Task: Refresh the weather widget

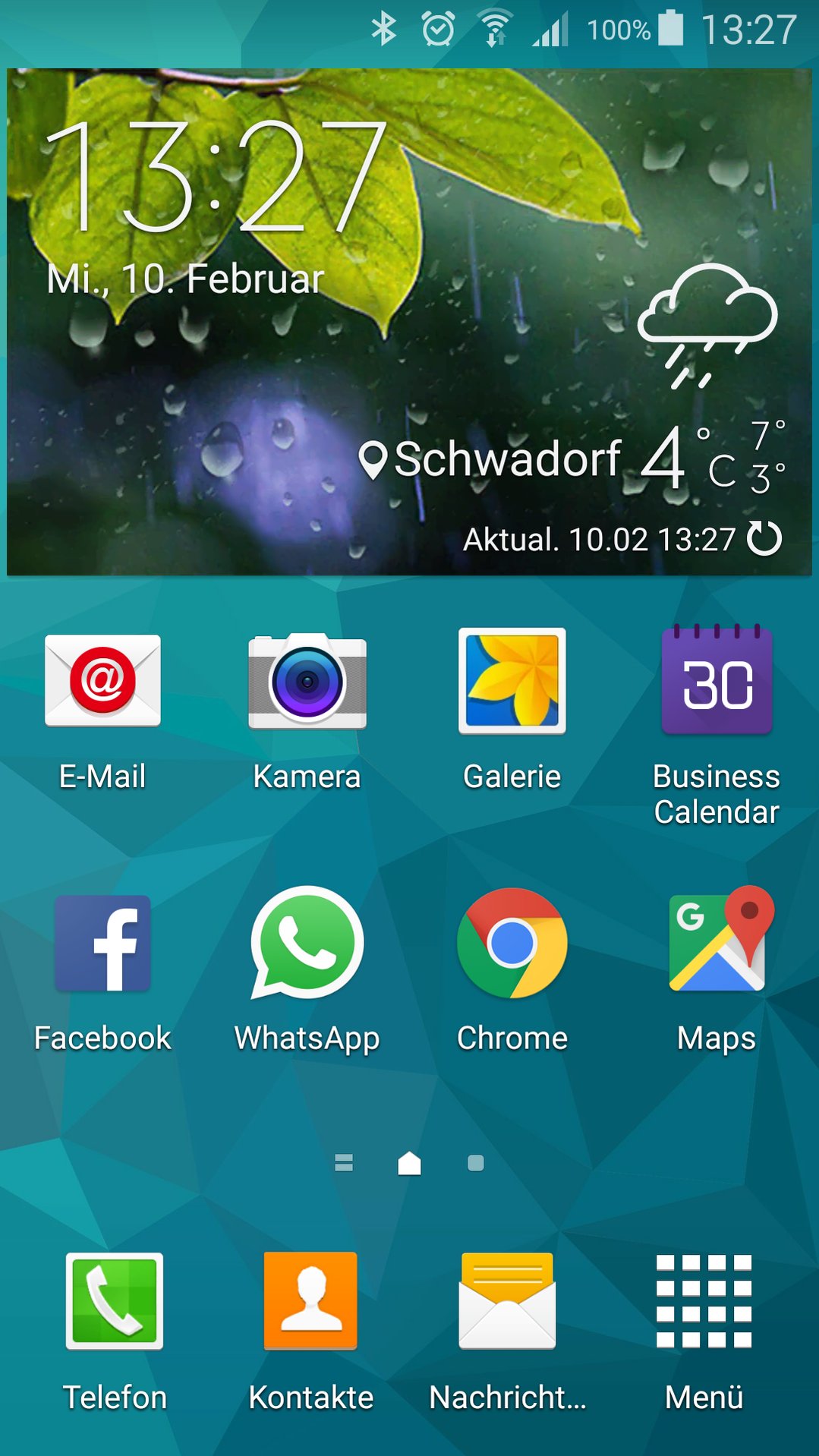Action: [x=764, y=539]
